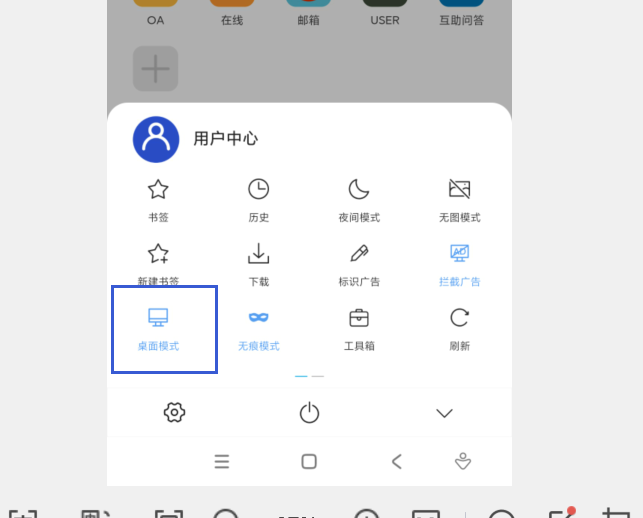Collapse the menu with down chevron

pos(445,413)
